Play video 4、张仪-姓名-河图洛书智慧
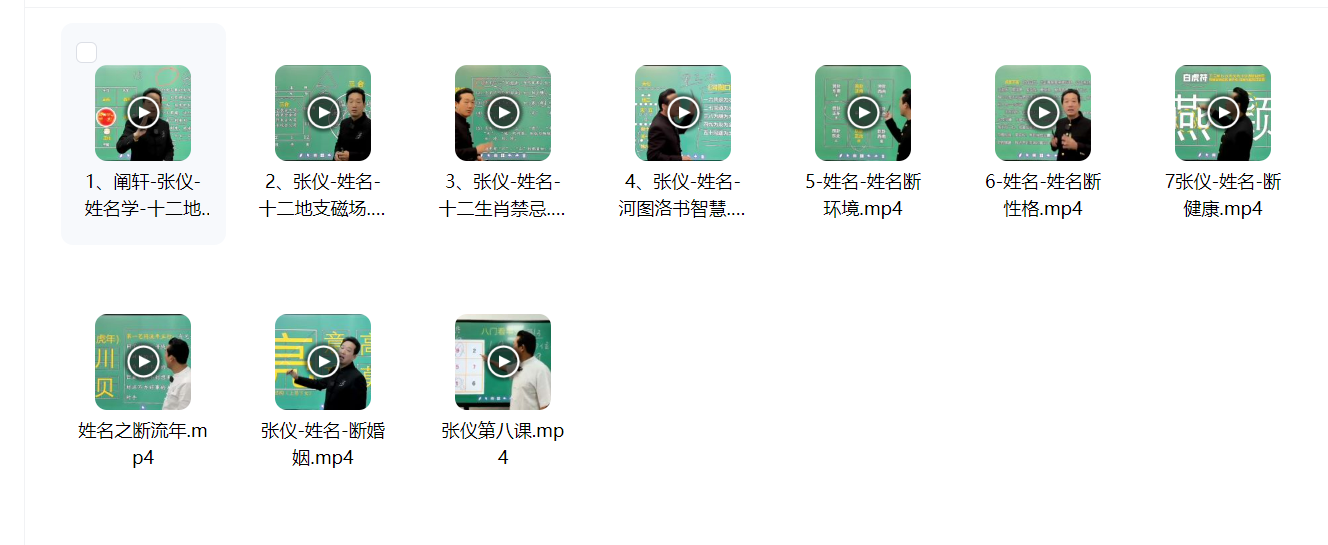Image resolution: width=1328 pixels, height=545 pixels. pos(683,112)
